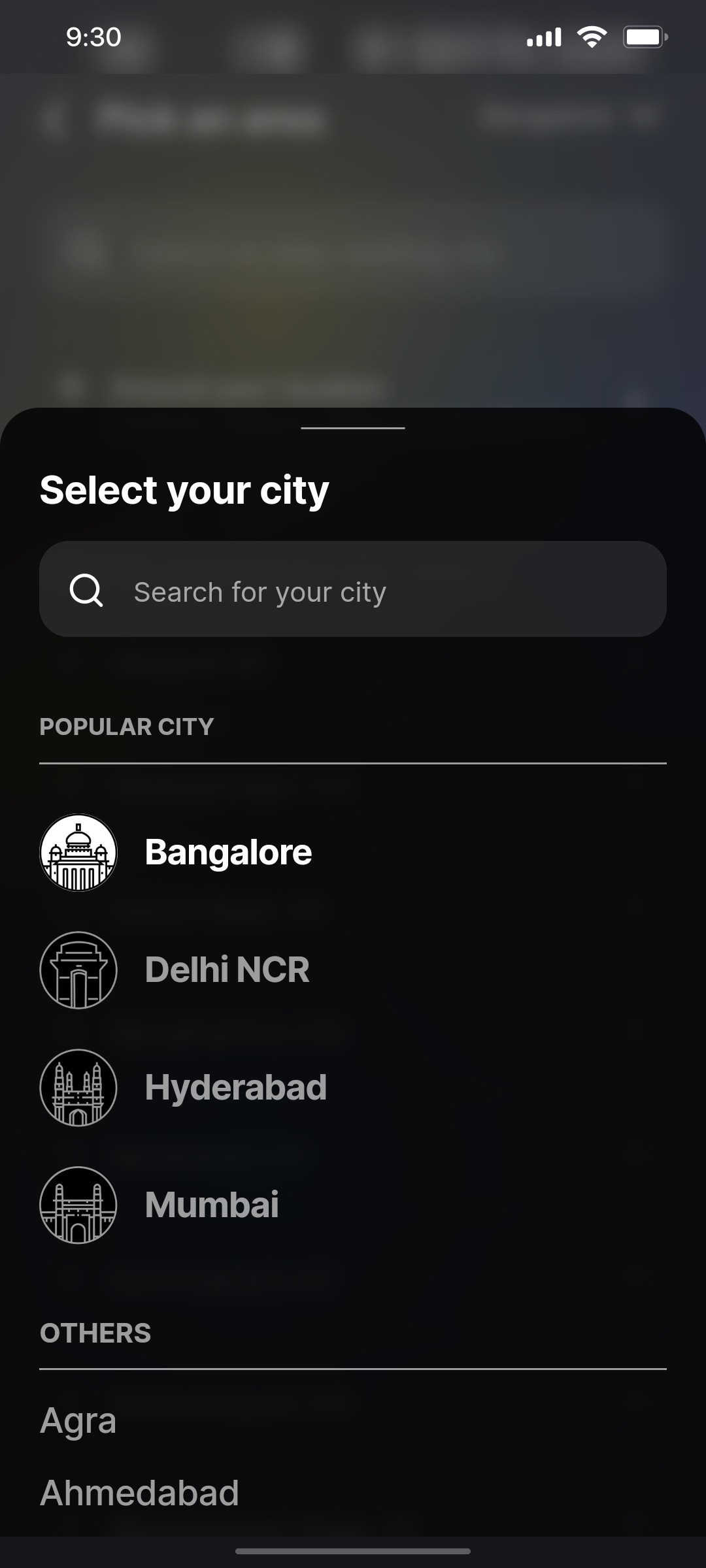Select Mumbai from popular cities
Image resolution: width=706 pixels, height=1568 pixels.
[x=212, y=1205]
